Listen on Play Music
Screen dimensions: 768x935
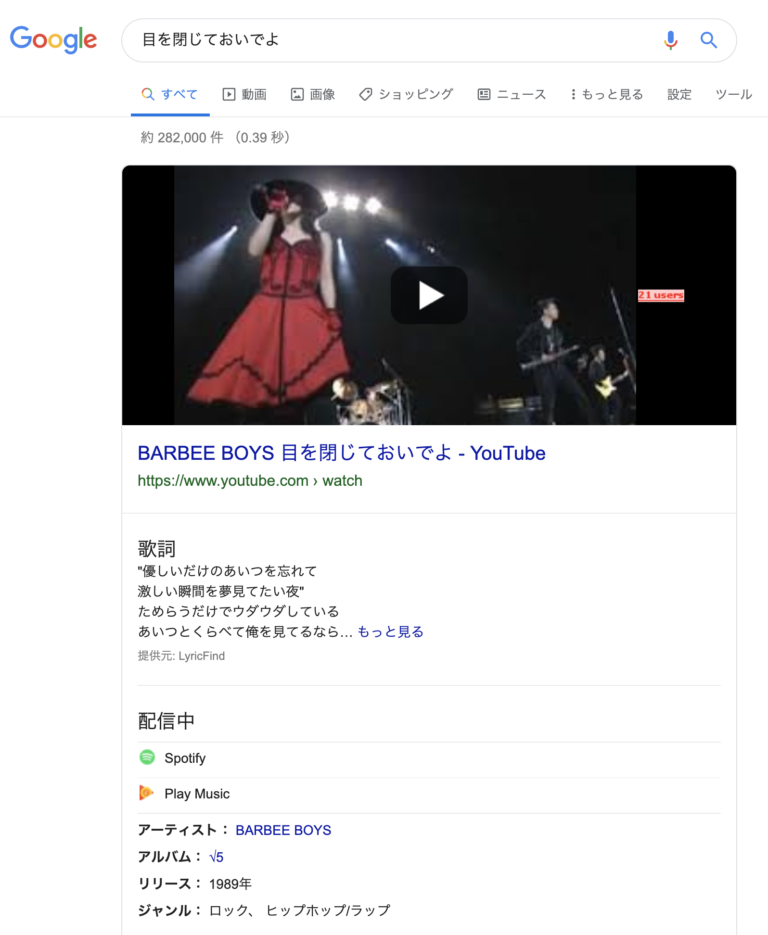(196, 793)
